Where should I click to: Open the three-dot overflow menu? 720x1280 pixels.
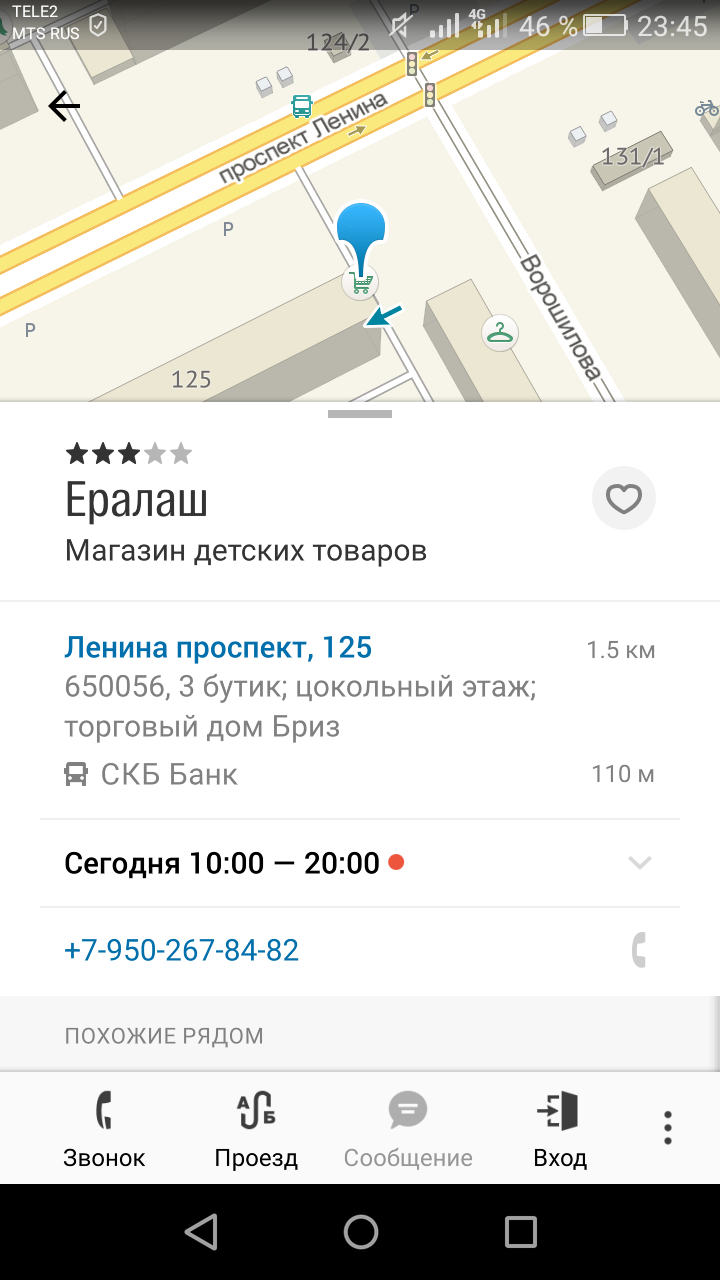click(x=668, y=1127)
